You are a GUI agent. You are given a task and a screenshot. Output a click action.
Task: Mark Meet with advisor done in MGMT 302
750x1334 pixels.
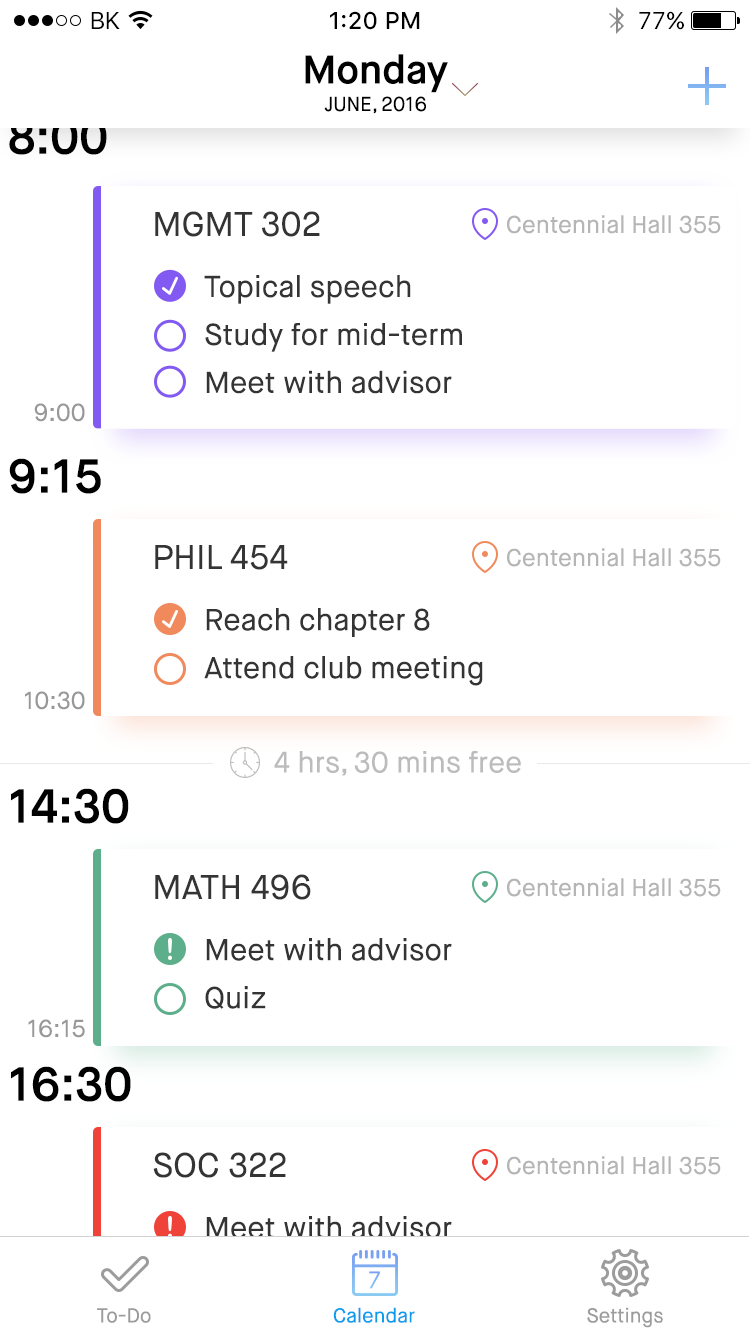coord(170,383)
